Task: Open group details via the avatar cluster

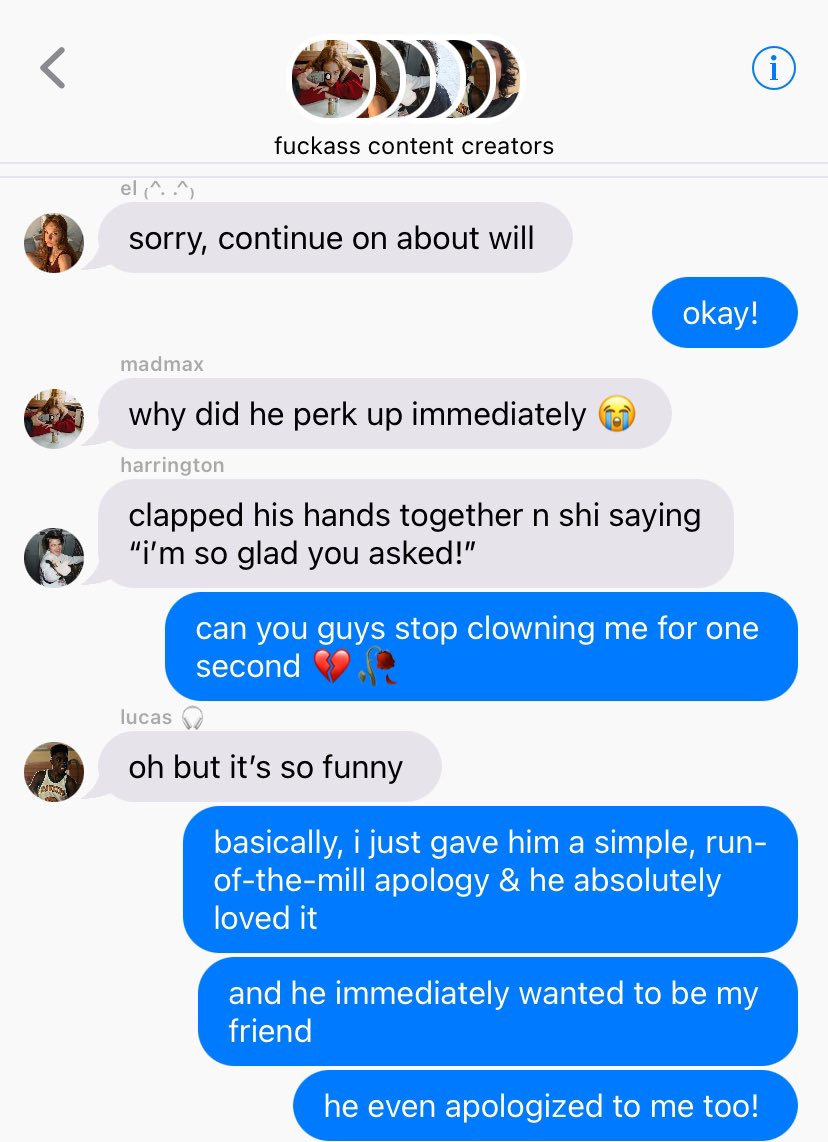Action: (x=405, y=79)
